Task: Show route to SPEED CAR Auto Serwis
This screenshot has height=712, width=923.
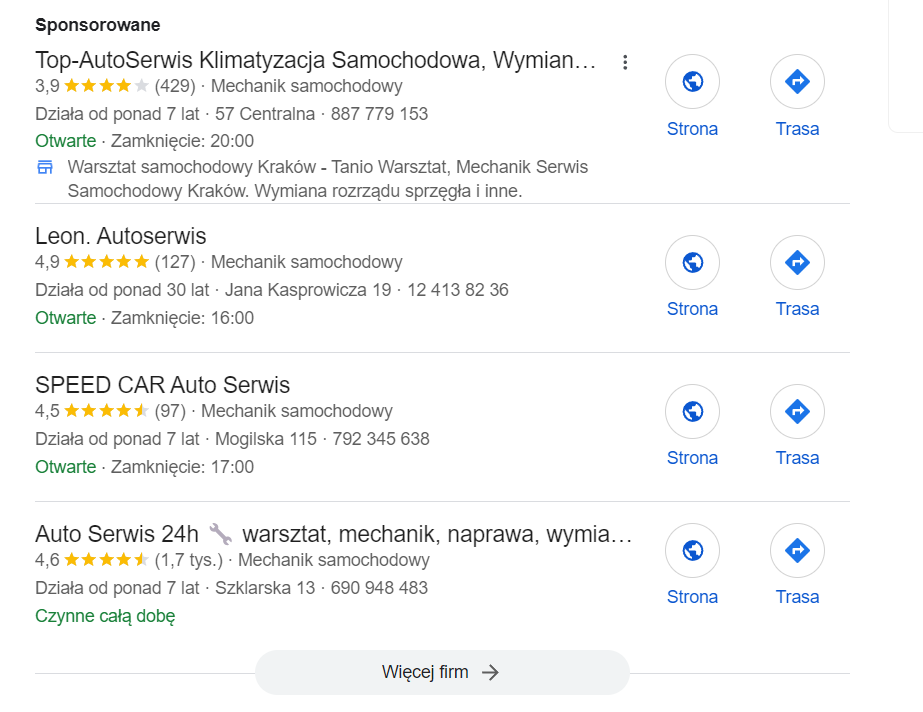Action: pyautogui.click(x=797, y=411)
